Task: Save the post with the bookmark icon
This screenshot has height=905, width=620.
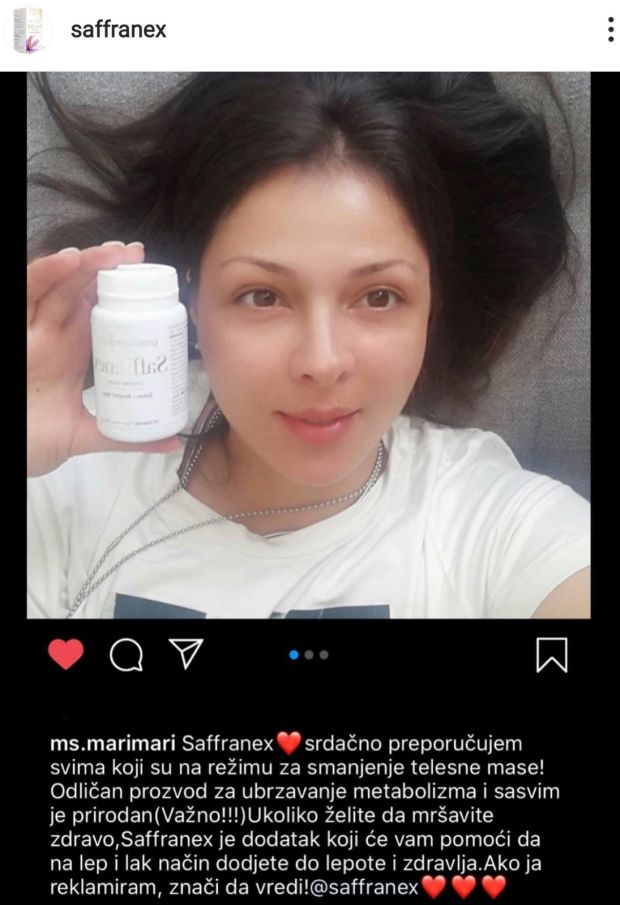Action: [x=552, y=655]
